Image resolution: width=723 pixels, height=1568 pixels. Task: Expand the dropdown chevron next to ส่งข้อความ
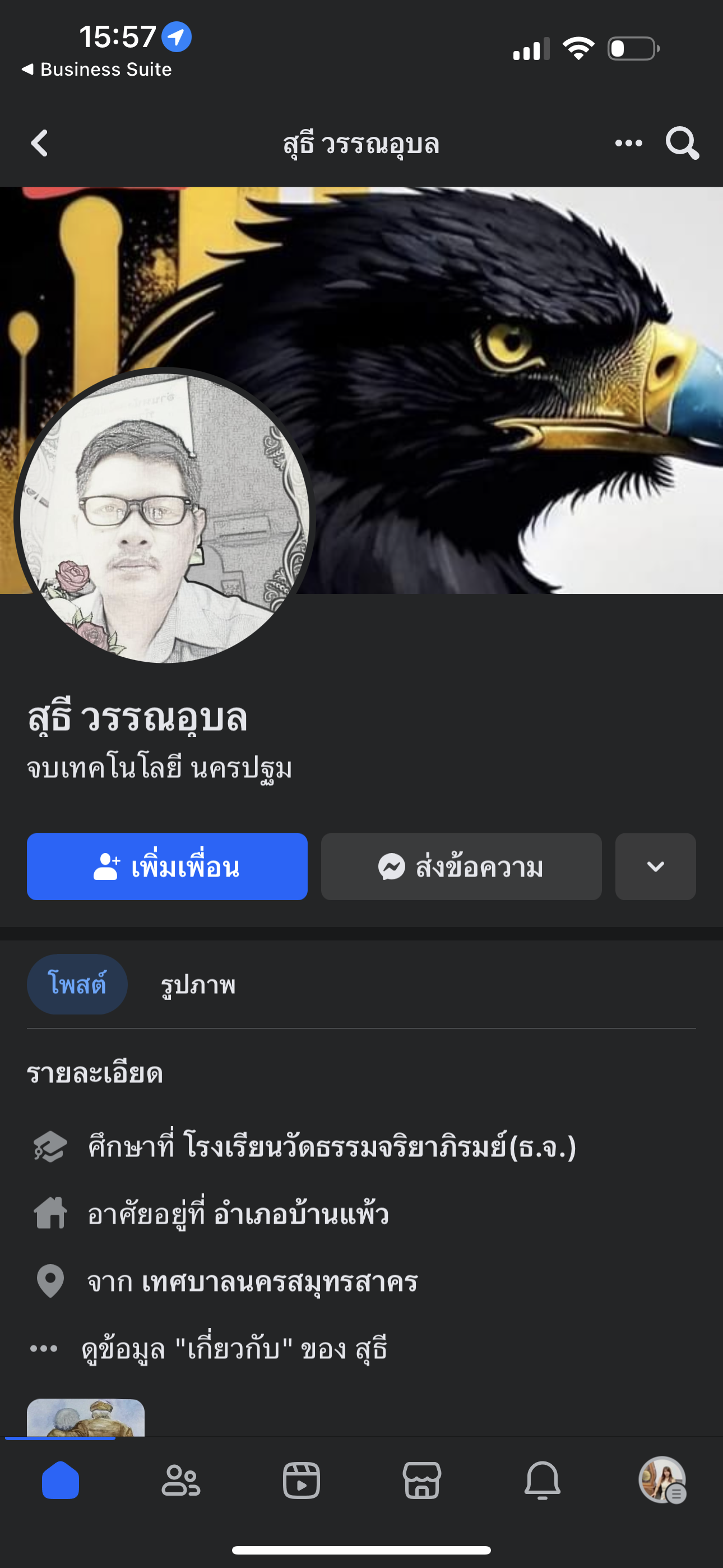click(655, 866)
